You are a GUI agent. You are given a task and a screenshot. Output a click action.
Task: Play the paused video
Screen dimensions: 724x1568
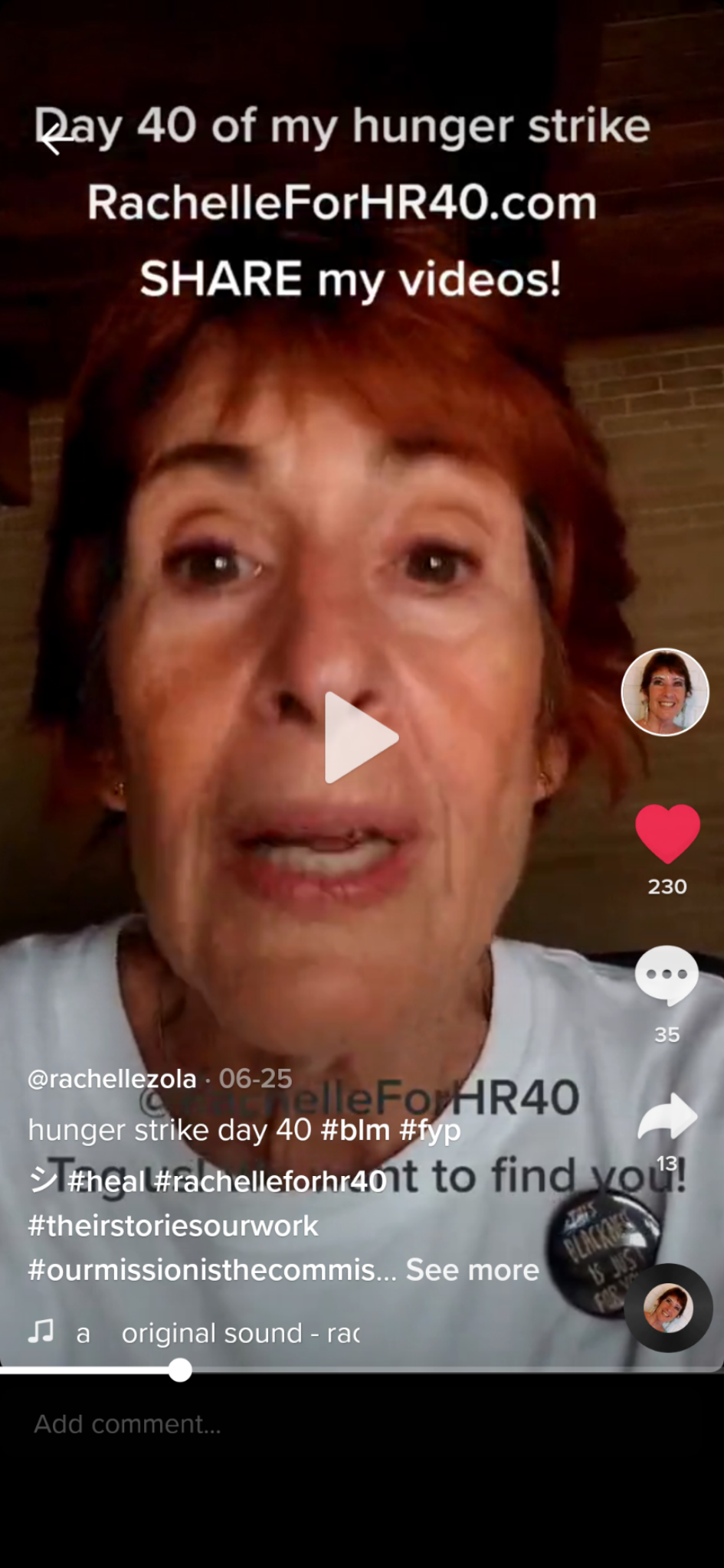pyautogui.click(x=361, y=737)
